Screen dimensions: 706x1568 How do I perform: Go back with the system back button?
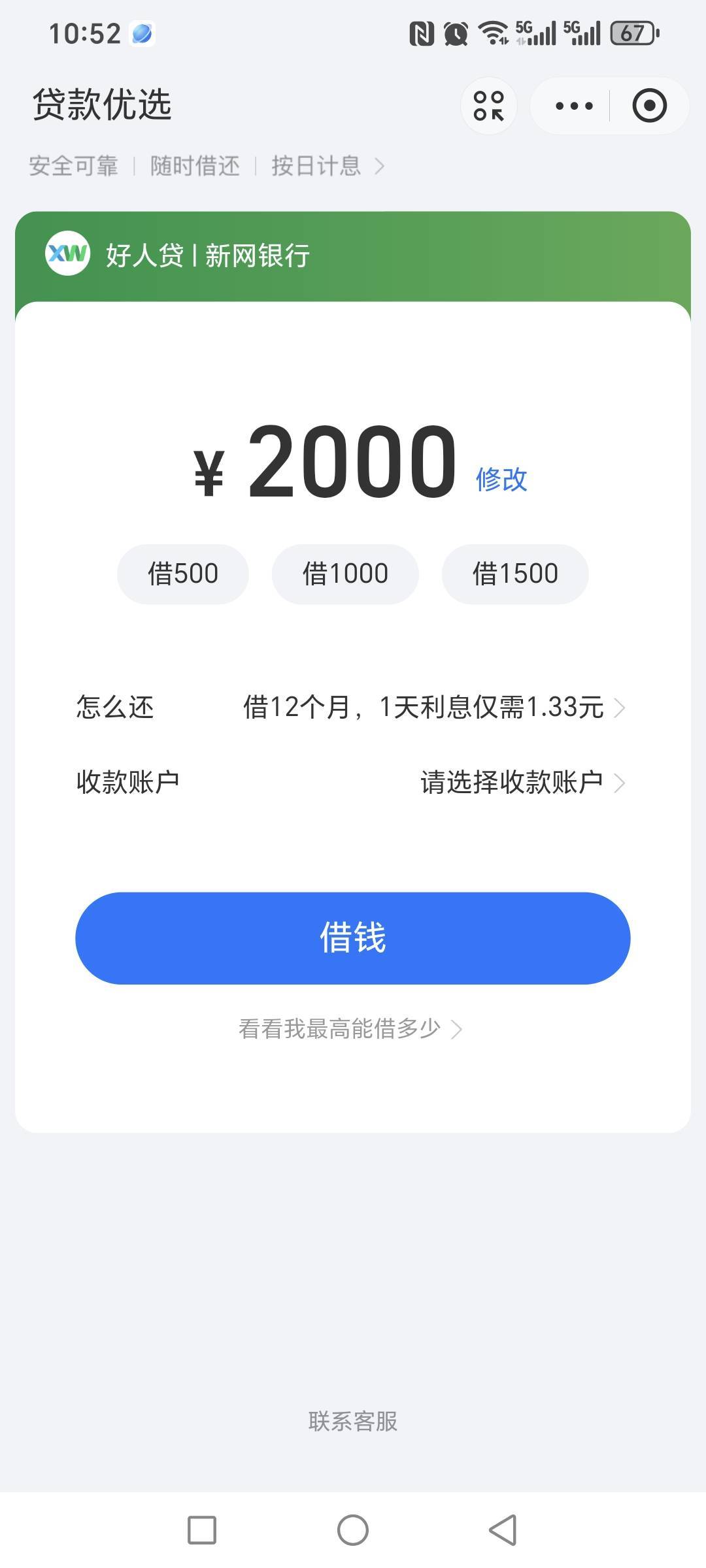click(503, 1530)
